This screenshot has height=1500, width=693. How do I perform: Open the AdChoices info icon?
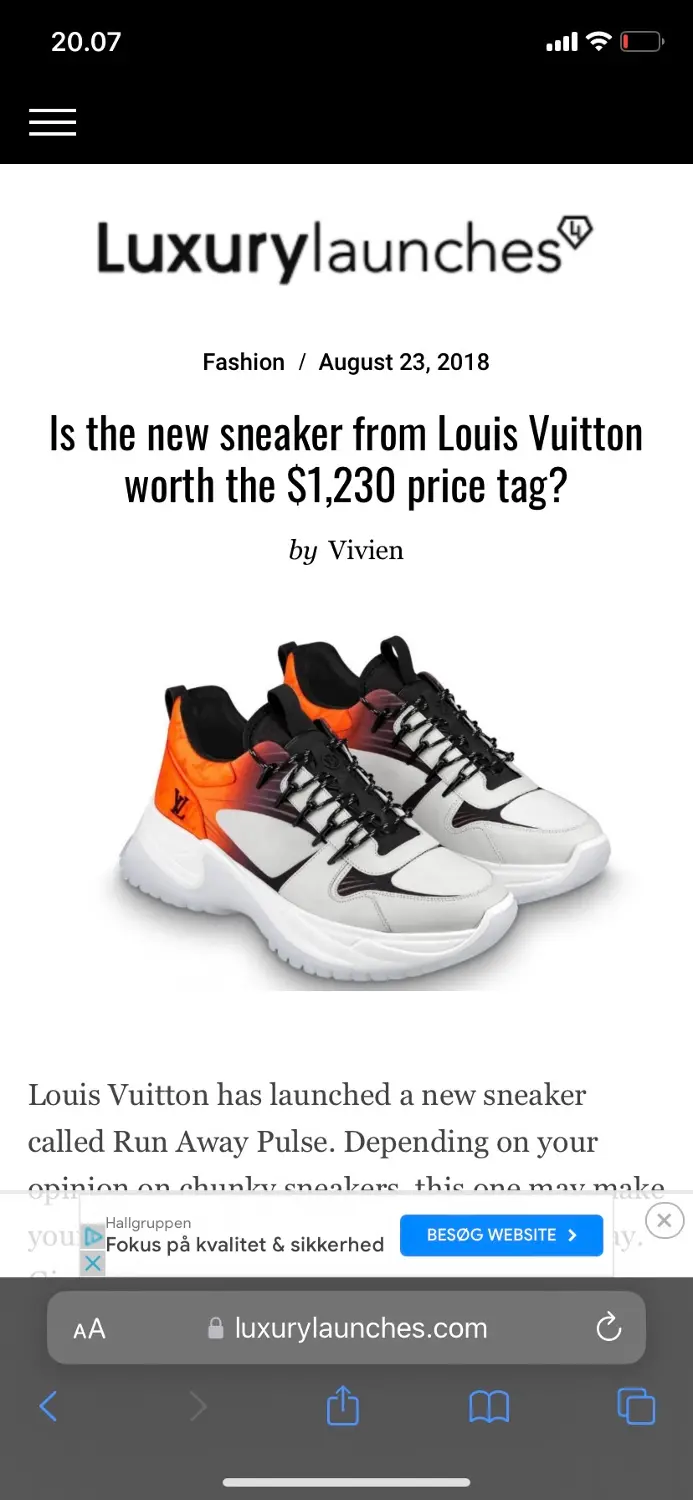click(x=93, y=1237)
